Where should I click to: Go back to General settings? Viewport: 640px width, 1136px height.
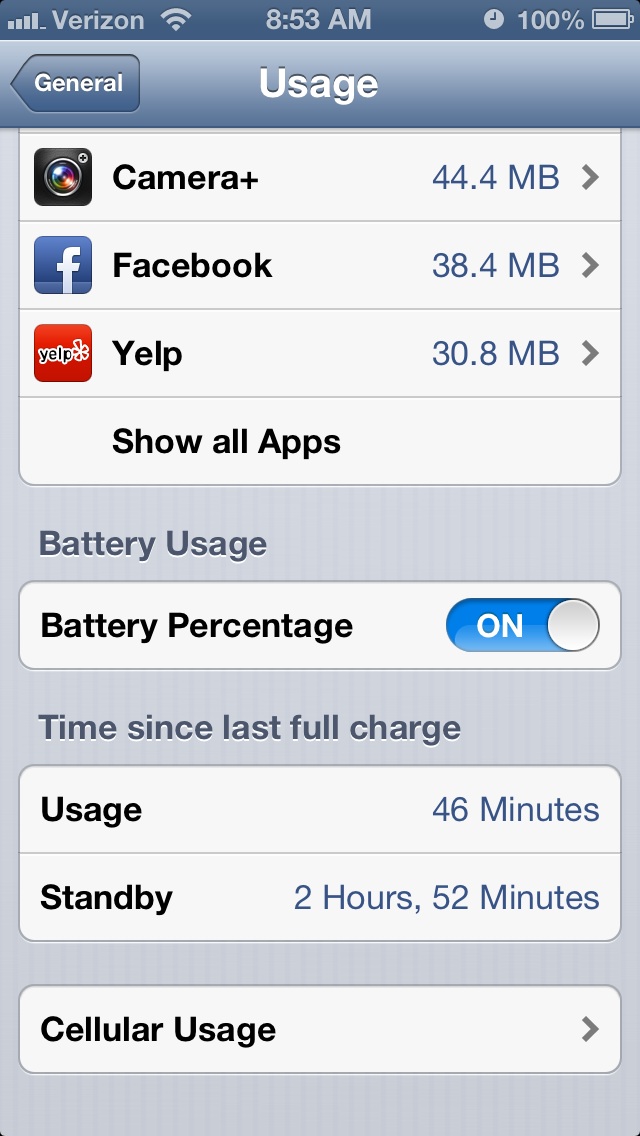75,83
